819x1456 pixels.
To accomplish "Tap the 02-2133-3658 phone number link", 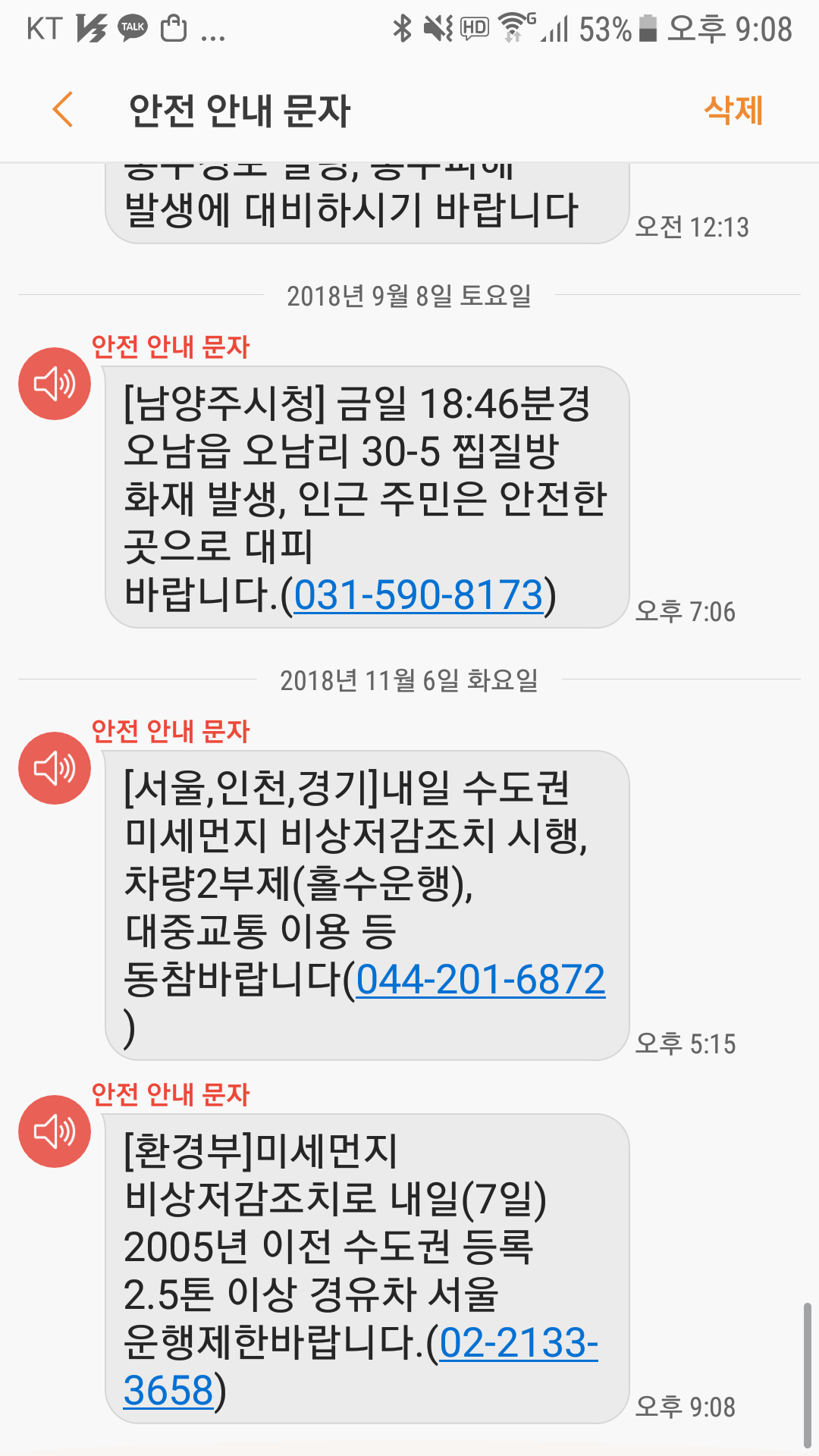I will [519, 1343].
